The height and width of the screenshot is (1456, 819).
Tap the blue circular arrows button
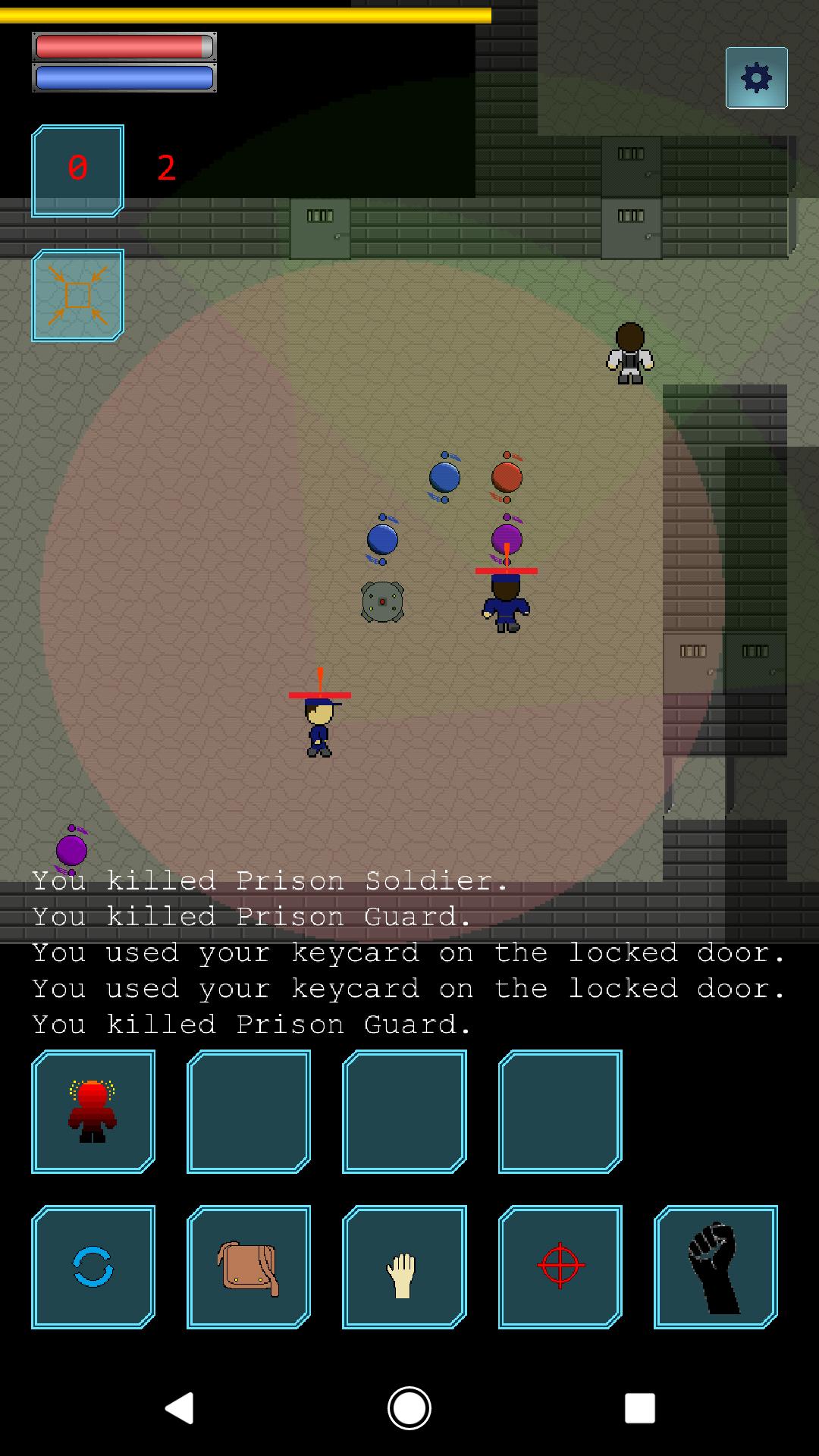[x=93, y=1266]
